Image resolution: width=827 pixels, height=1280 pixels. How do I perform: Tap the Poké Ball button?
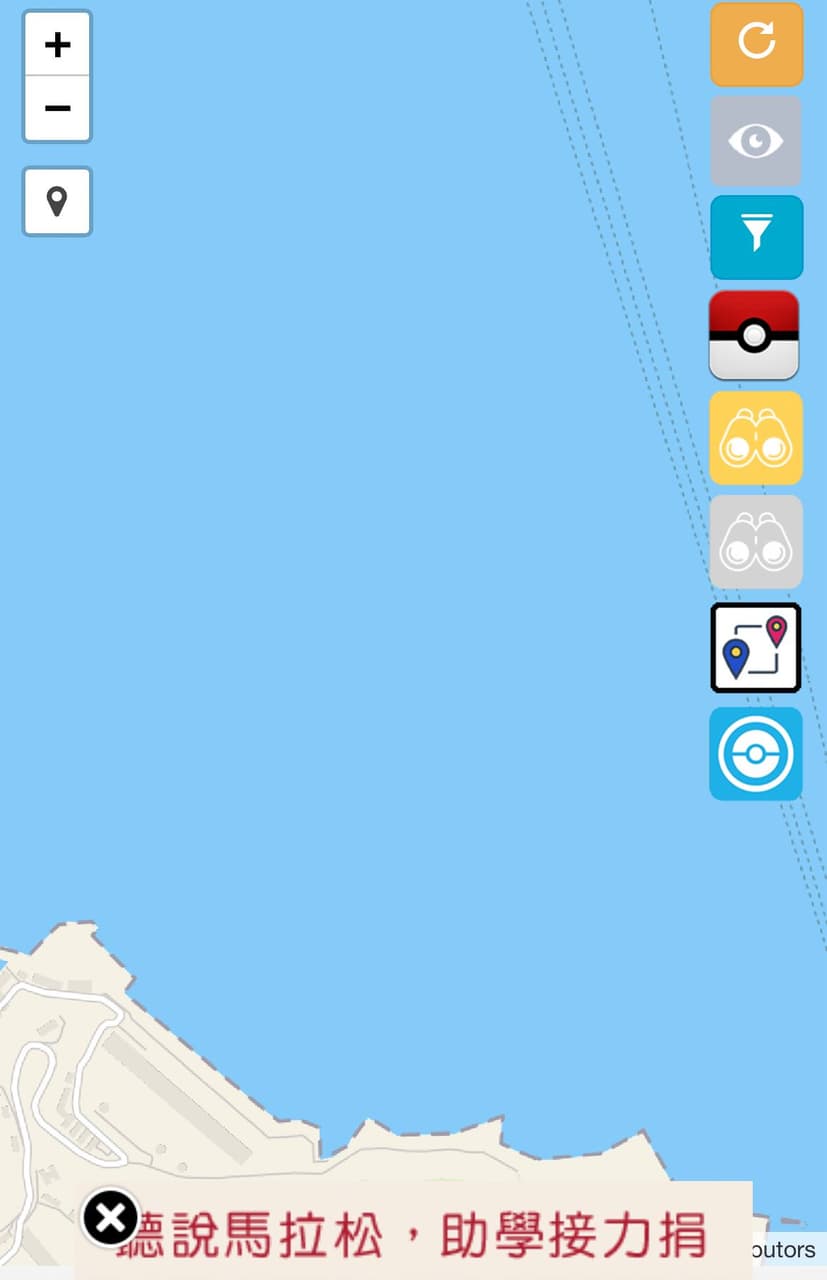click(x=754, y=335)
